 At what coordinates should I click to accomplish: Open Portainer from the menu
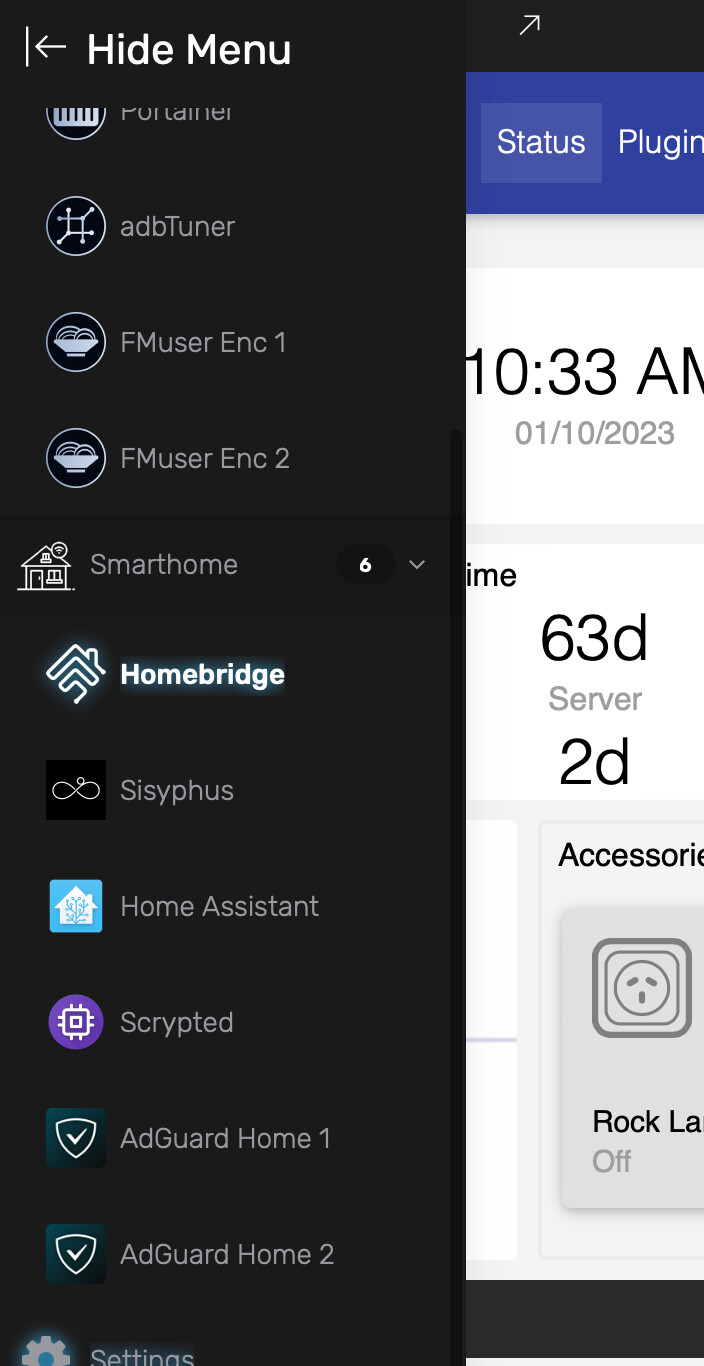click(176, 112)
